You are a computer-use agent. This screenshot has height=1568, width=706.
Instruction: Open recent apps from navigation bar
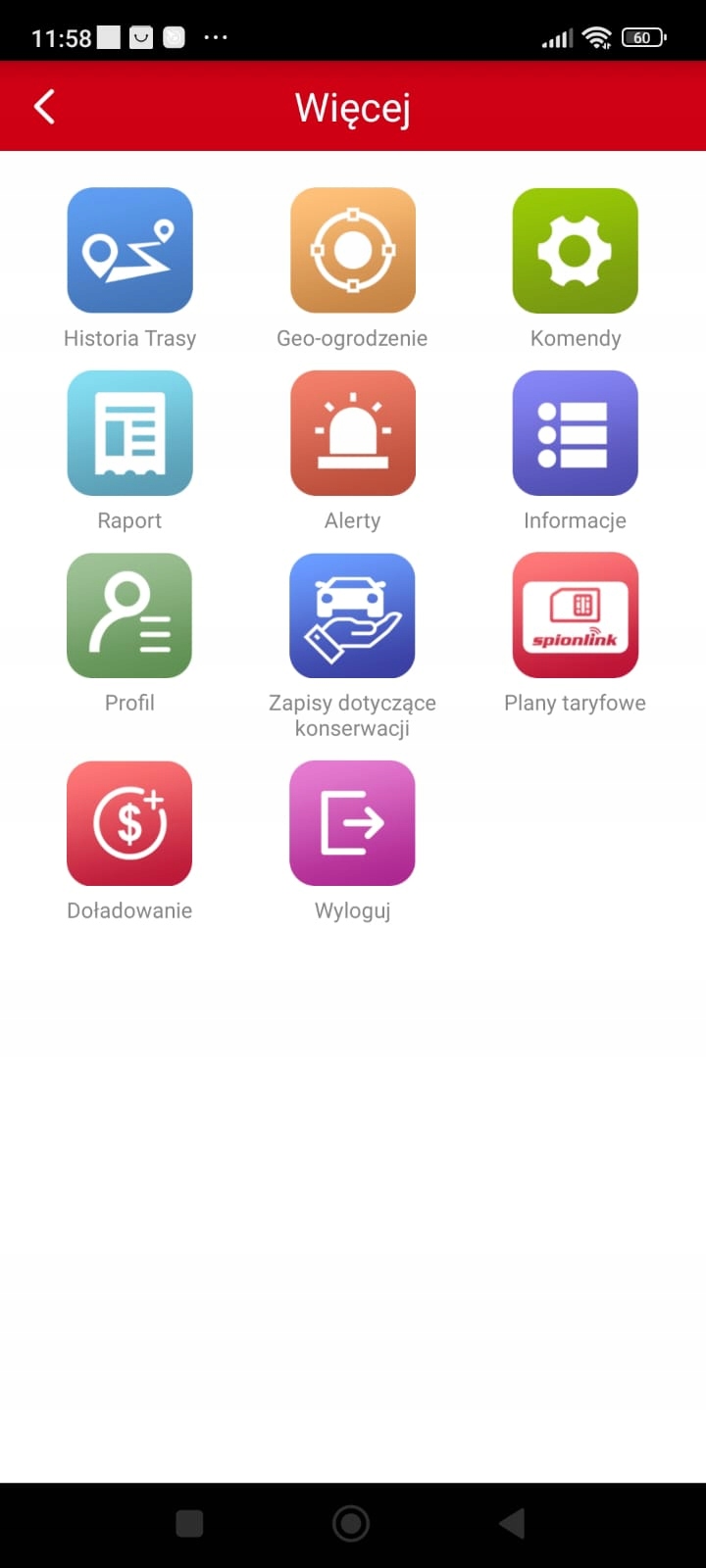pyautogui.click(x=189, y=1523)
